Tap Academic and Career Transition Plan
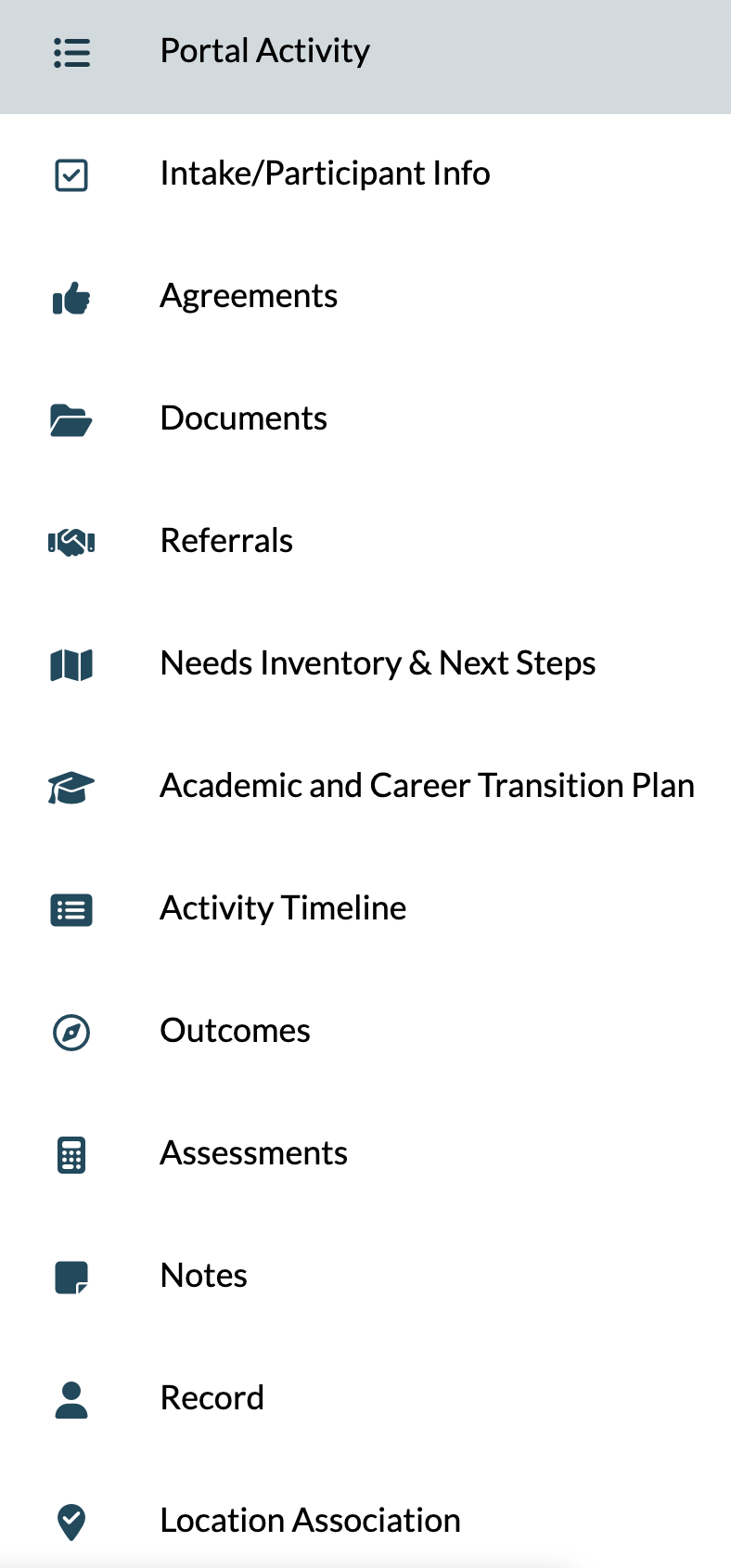The height and width of the screenshot is (1568, 731). click(427, 787)
